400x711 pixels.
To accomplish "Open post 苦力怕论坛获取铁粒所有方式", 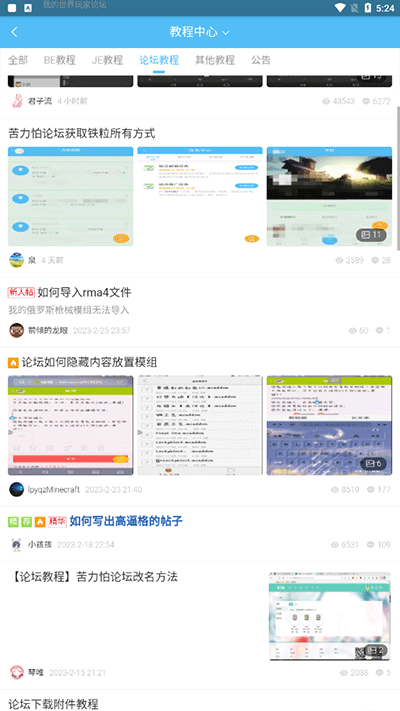I will (x=82, y=133).
